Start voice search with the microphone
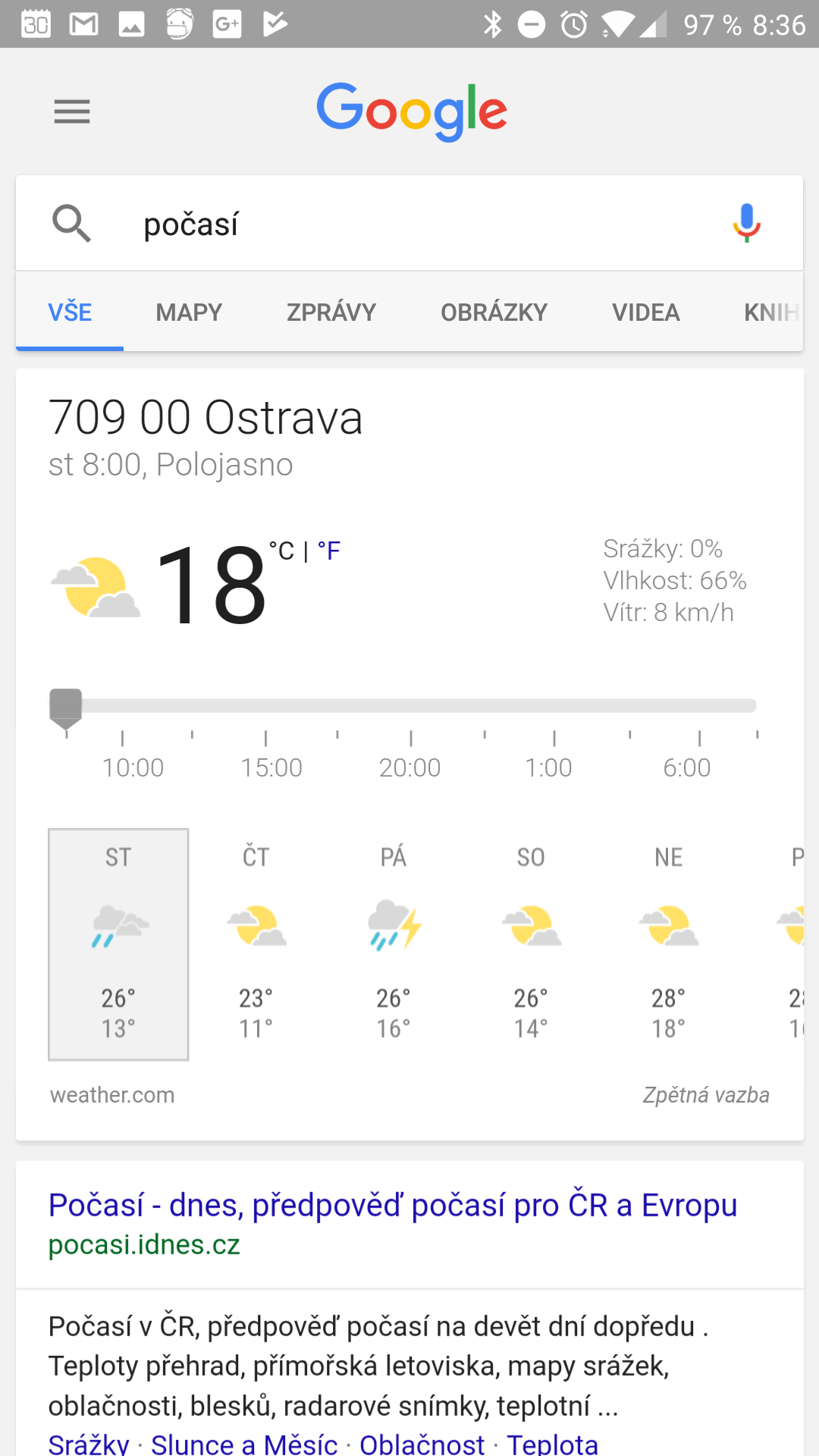 tap(747, 223)
